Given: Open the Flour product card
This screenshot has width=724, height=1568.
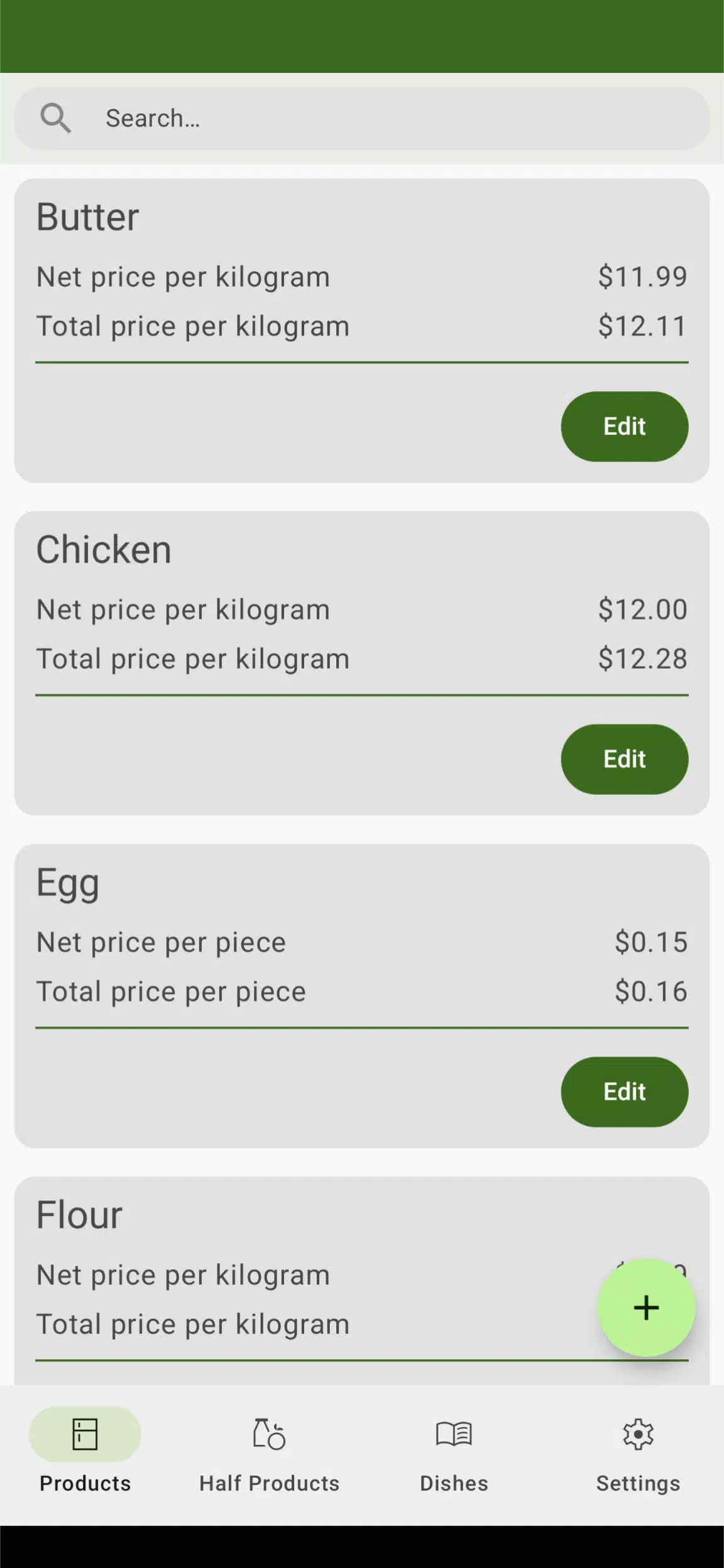Looking at the screenshot, I should (x=362, y=1280).
